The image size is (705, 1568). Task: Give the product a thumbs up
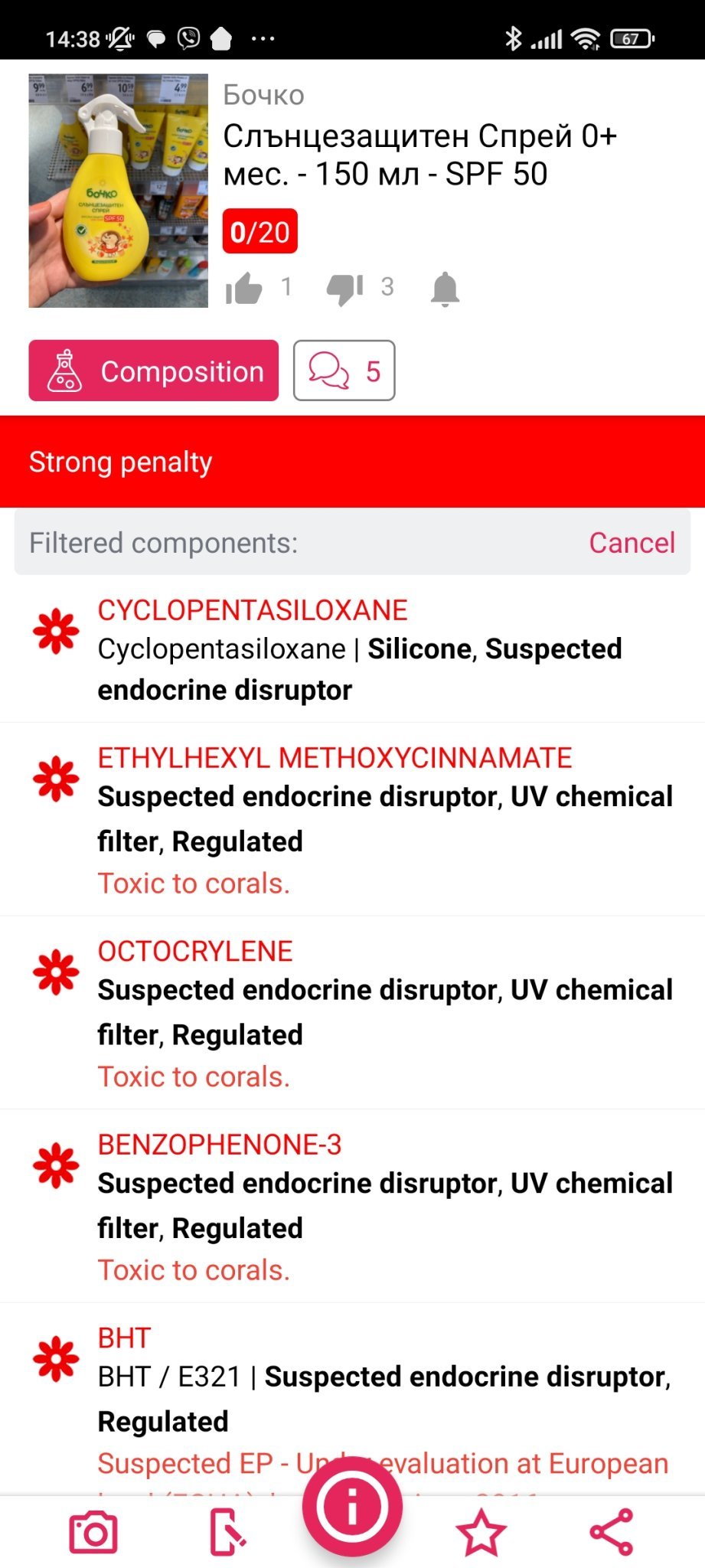244,289
